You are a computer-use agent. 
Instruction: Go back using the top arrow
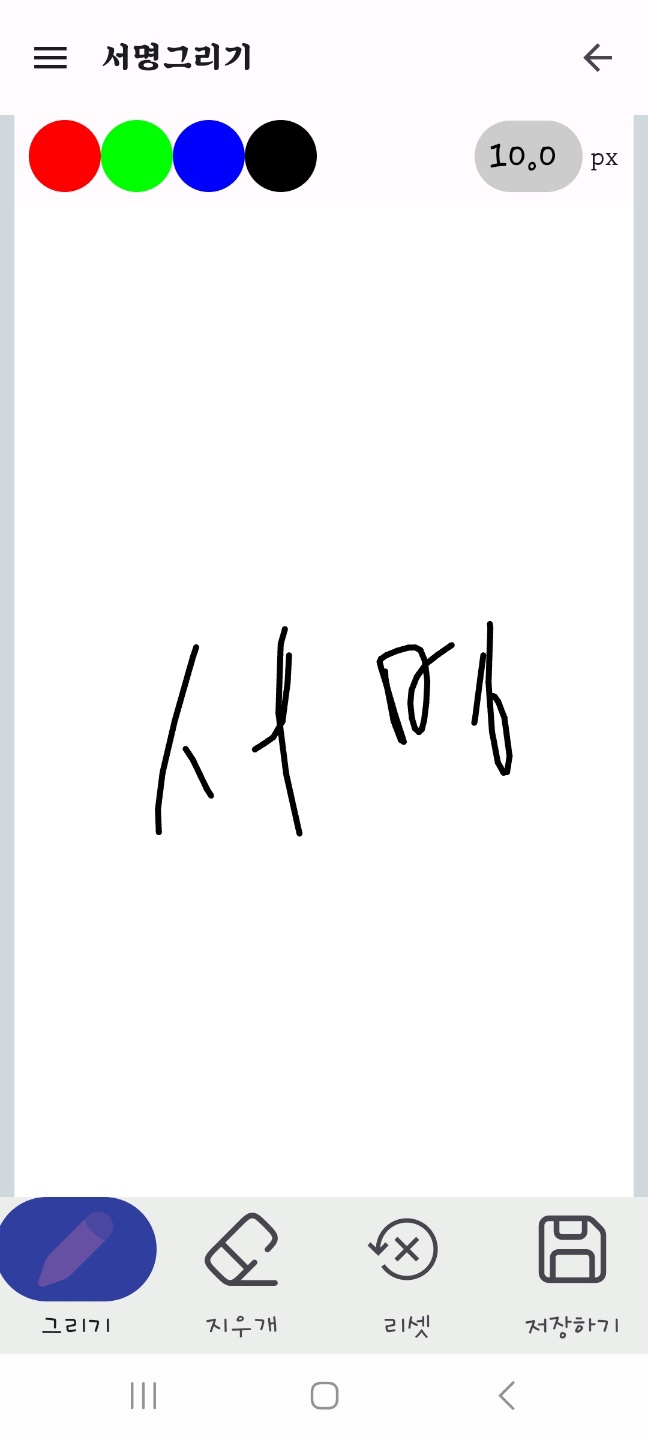click(x=597, y=58)
